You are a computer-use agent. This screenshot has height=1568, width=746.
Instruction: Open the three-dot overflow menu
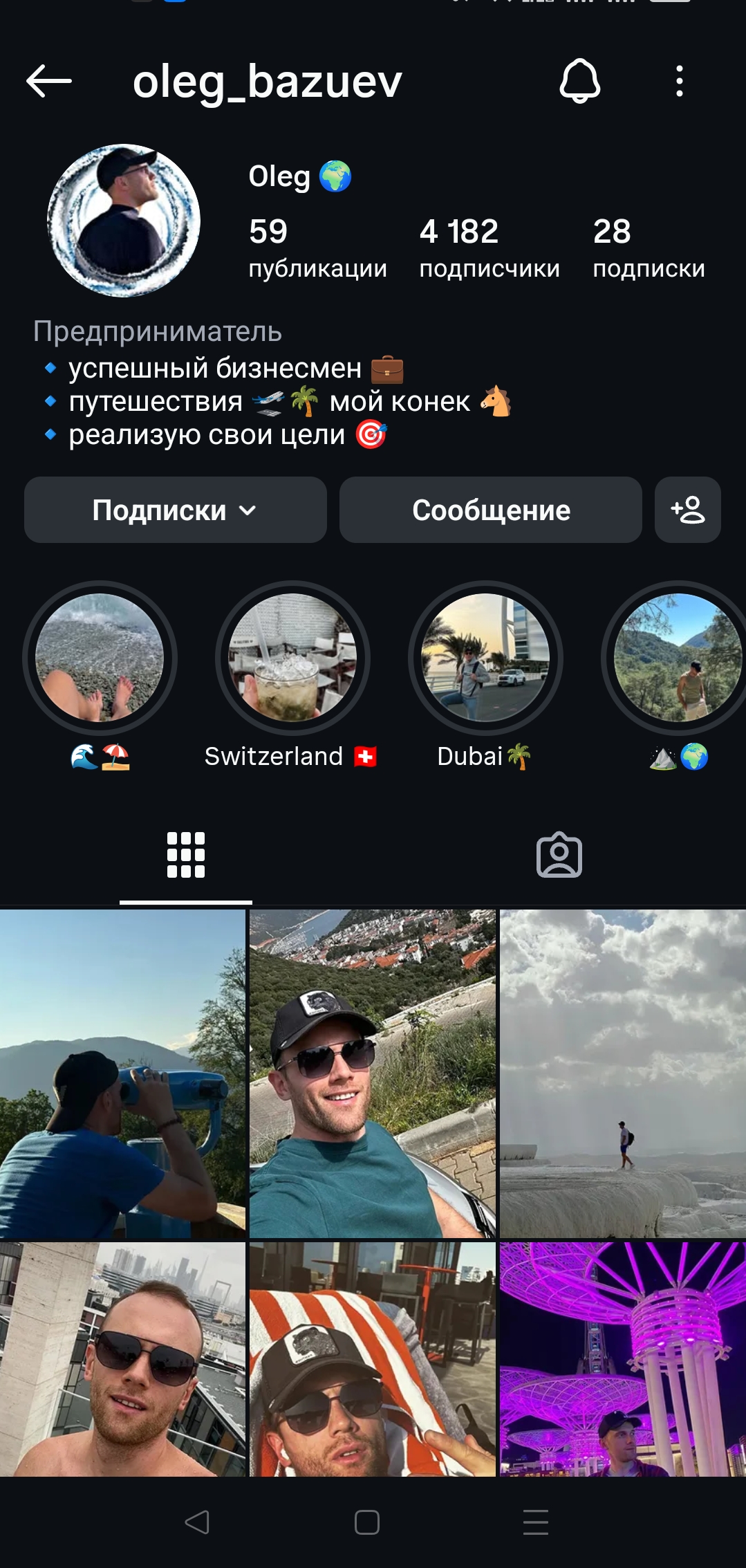(x=680, y=81)
